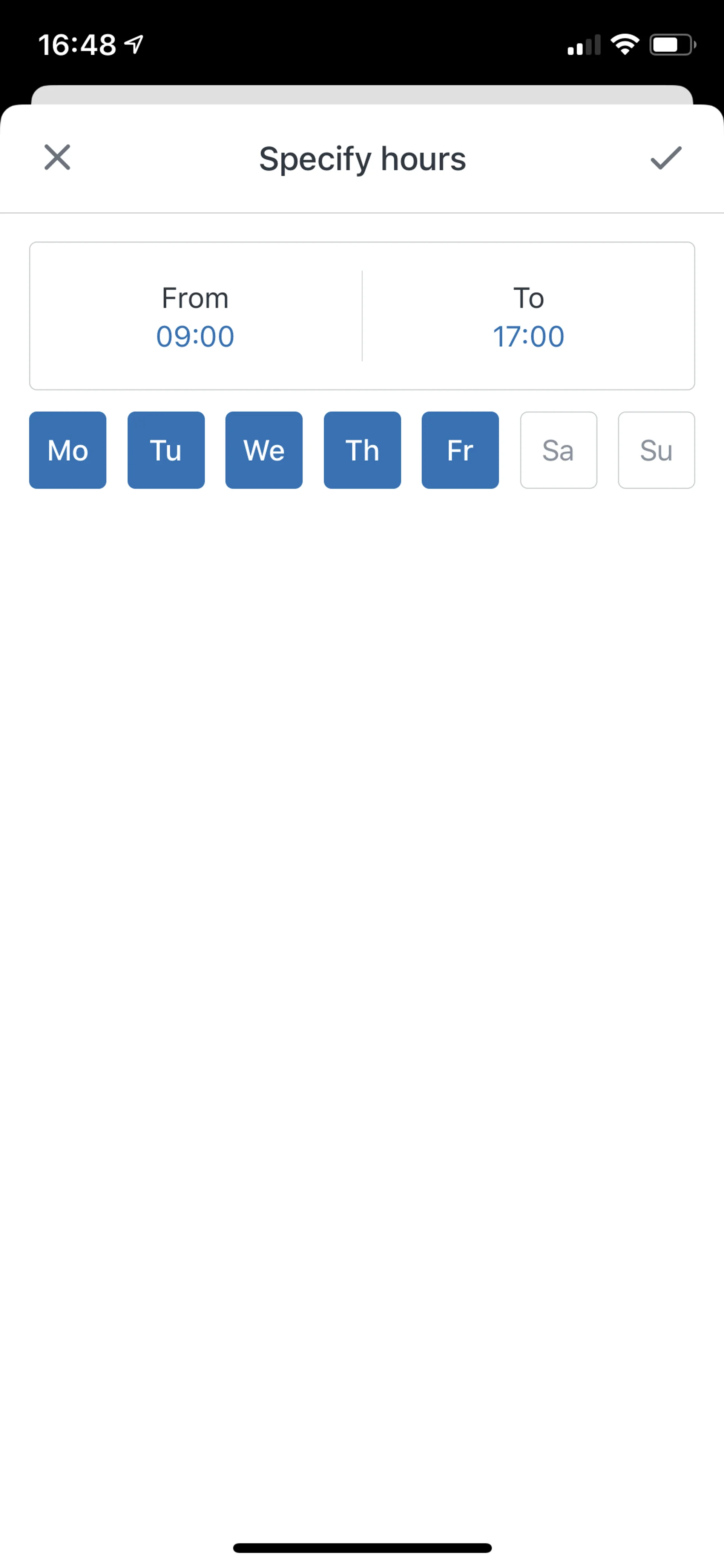Deselect Monday
The image size is (724, 1568).
tap(67, 450)
